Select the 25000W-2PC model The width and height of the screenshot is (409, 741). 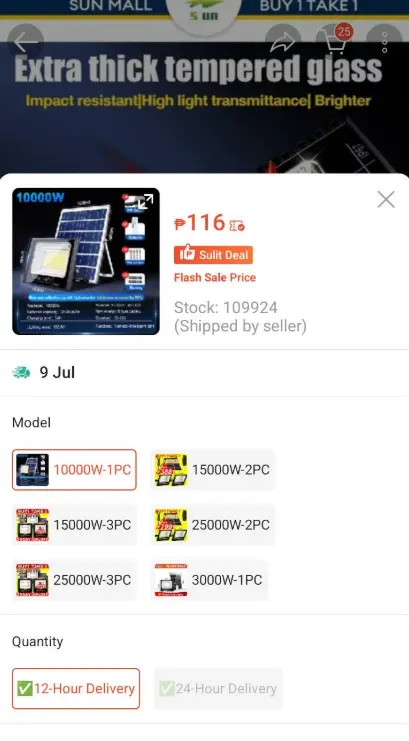213,525
